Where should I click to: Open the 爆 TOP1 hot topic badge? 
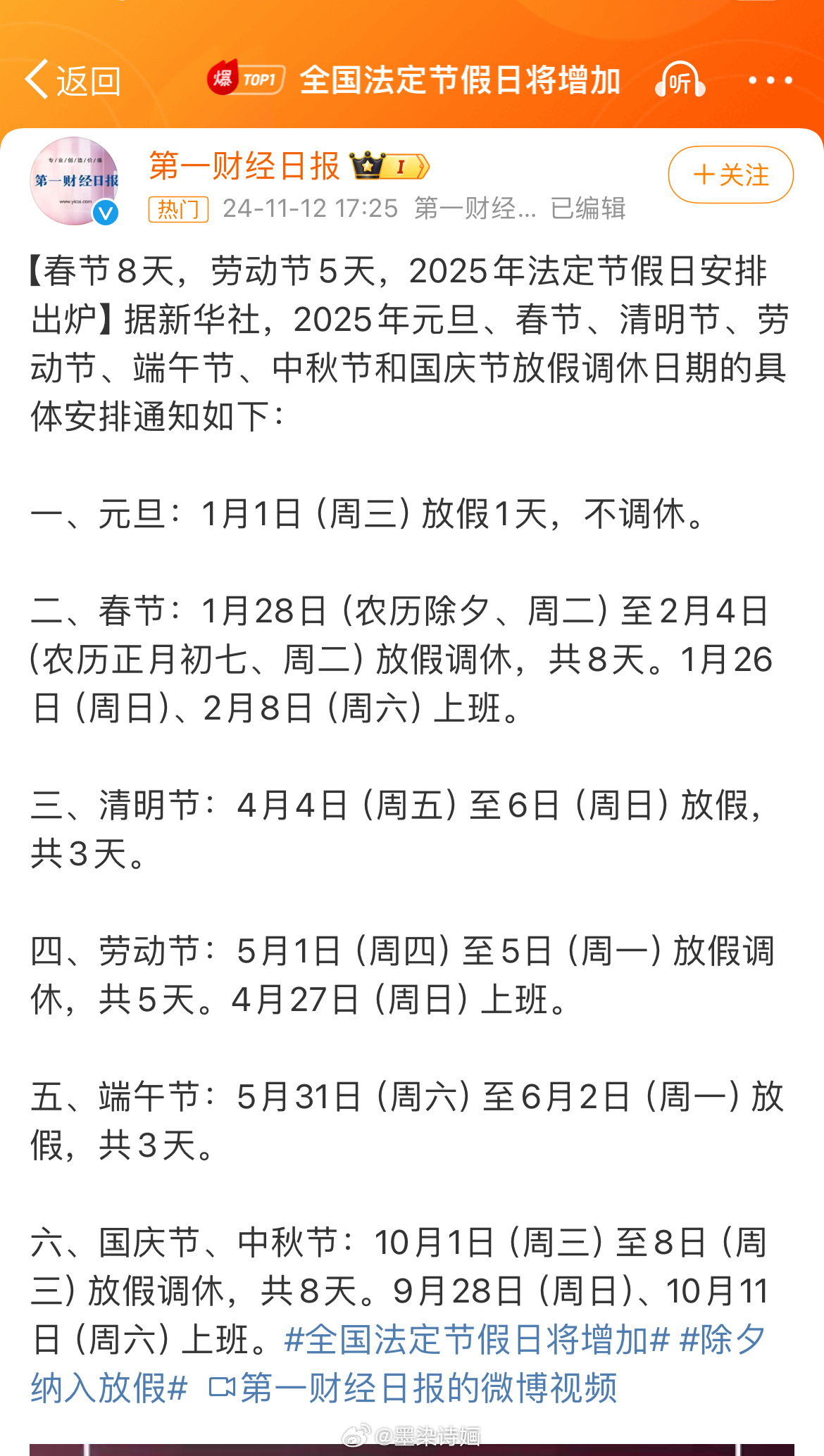245,79
